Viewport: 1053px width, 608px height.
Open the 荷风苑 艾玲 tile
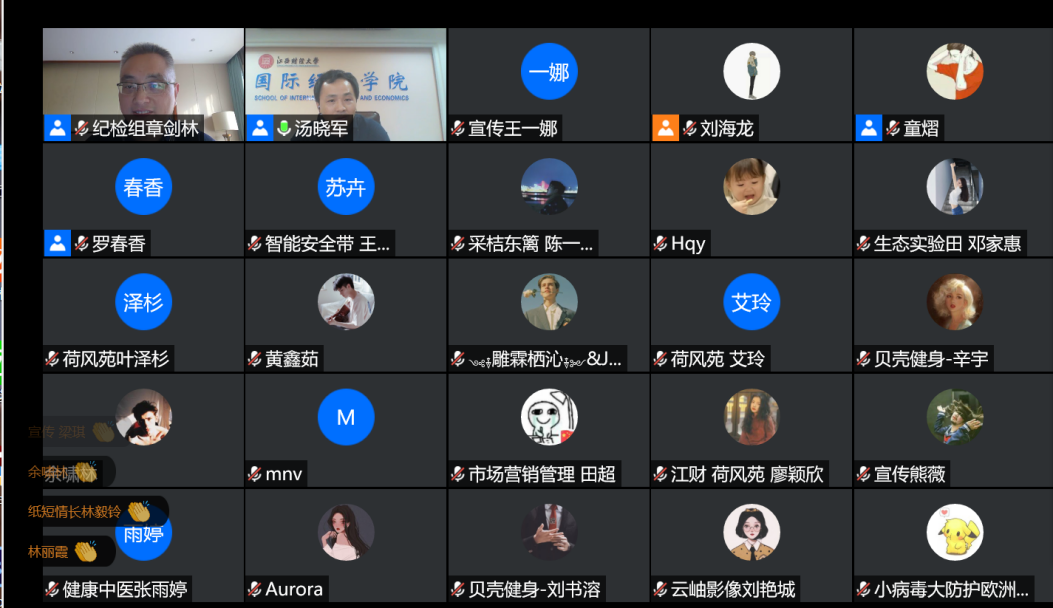pyautogui.click(x=751, y=314)
